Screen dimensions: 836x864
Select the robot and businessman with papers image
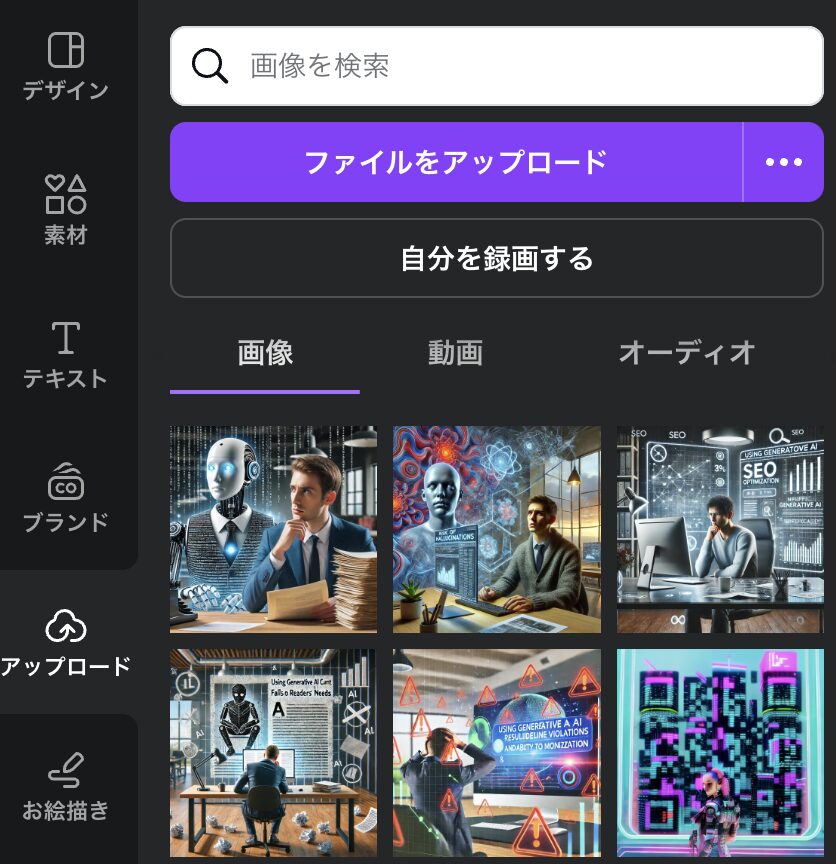273,529
